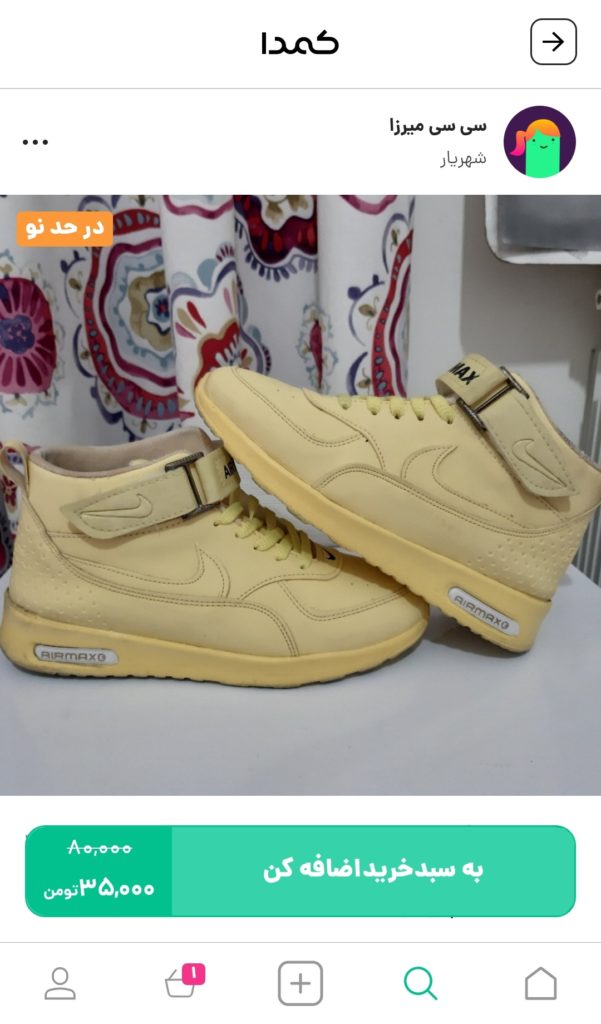Switch to the search tab

click(420, 983)
